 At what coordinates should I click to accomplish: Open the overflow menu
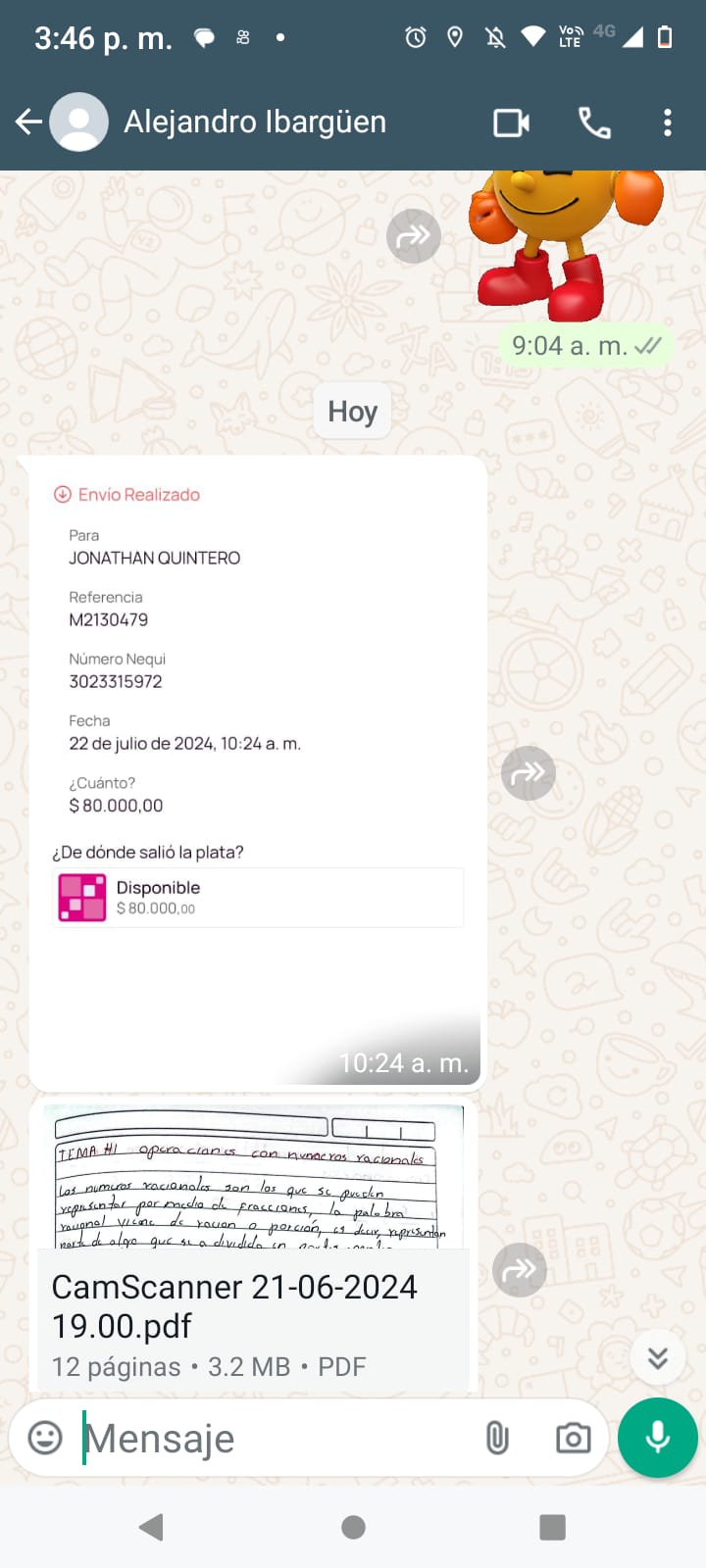pos(668,122)
